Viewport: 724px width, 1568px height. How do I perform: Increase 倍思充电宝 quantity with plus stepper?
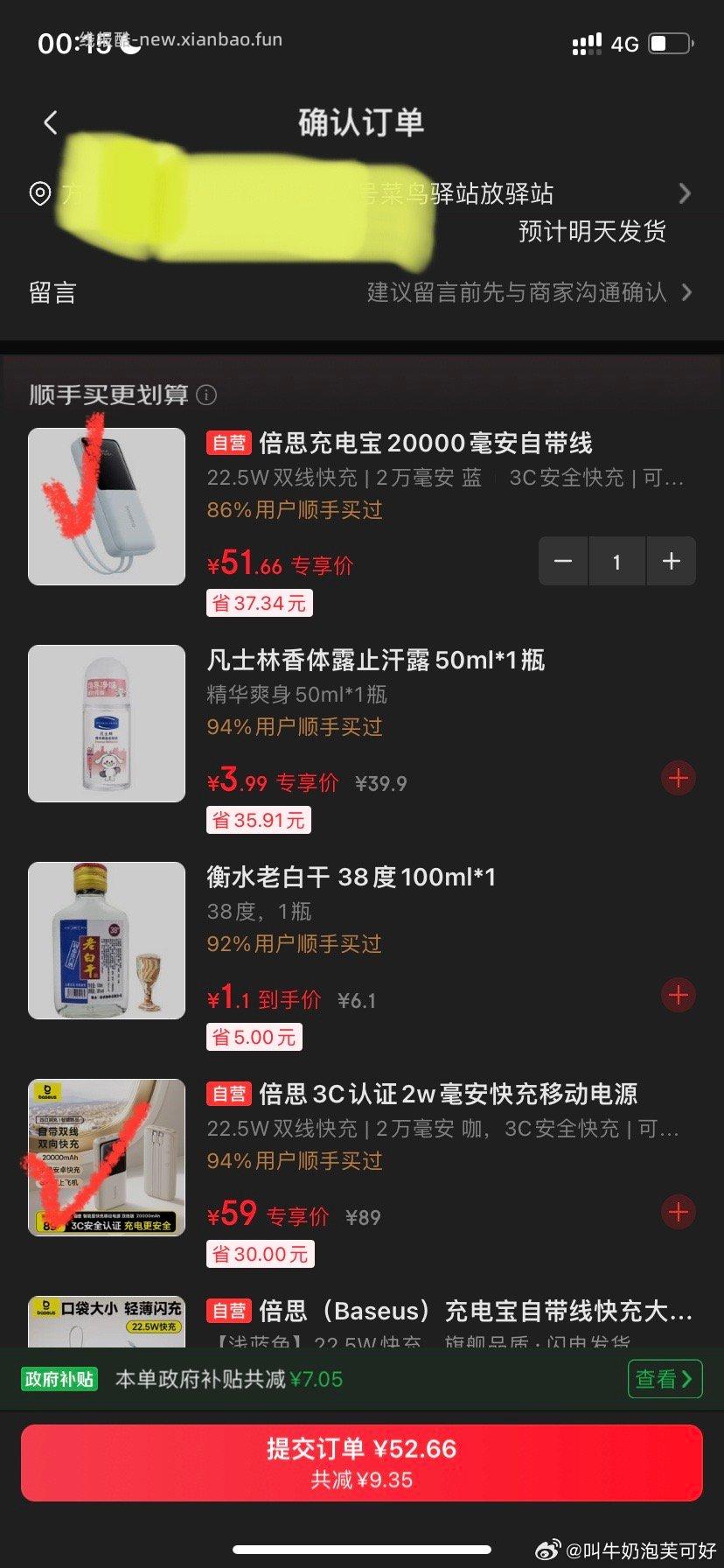pyautogui.click(x=671, y=561)
